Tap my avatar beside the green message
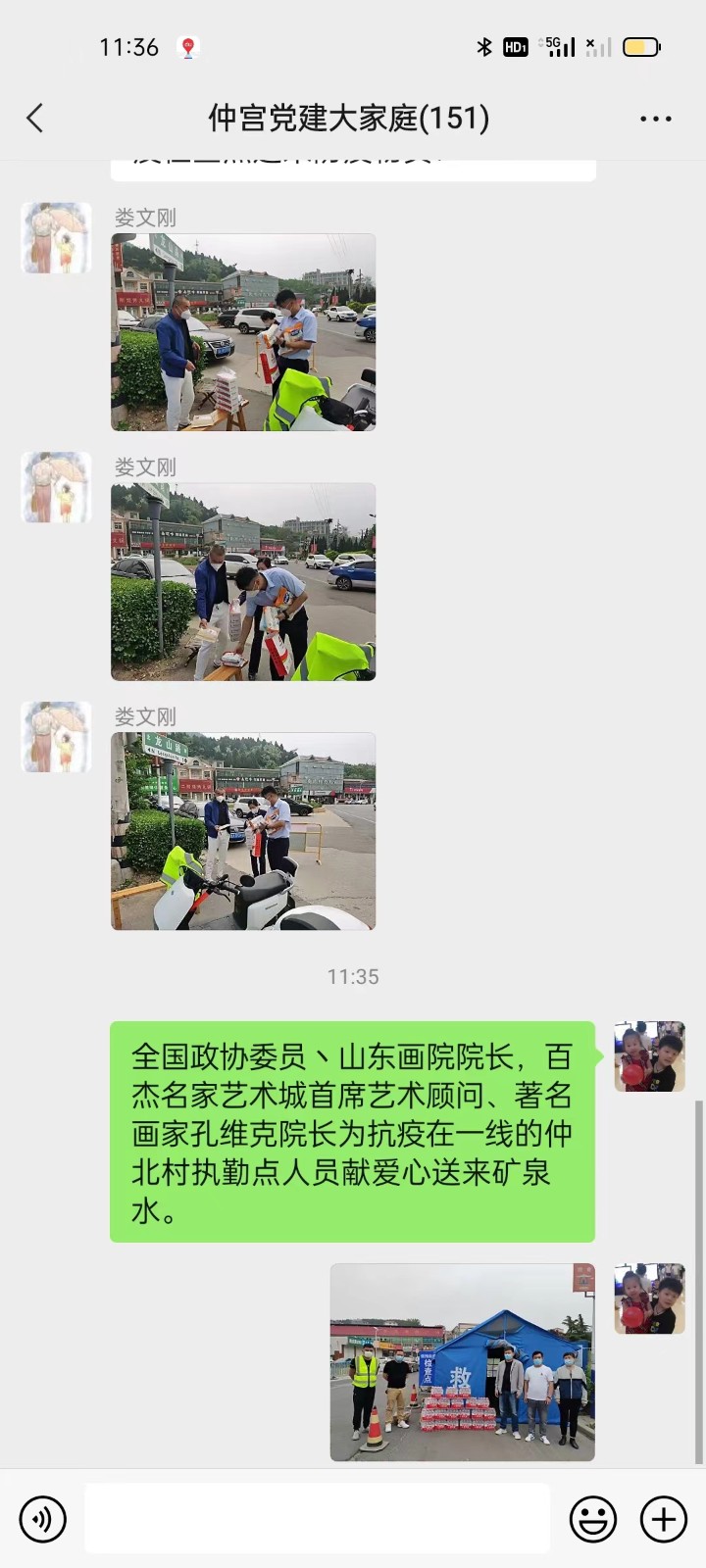706x1568 pixels. 649,1056
